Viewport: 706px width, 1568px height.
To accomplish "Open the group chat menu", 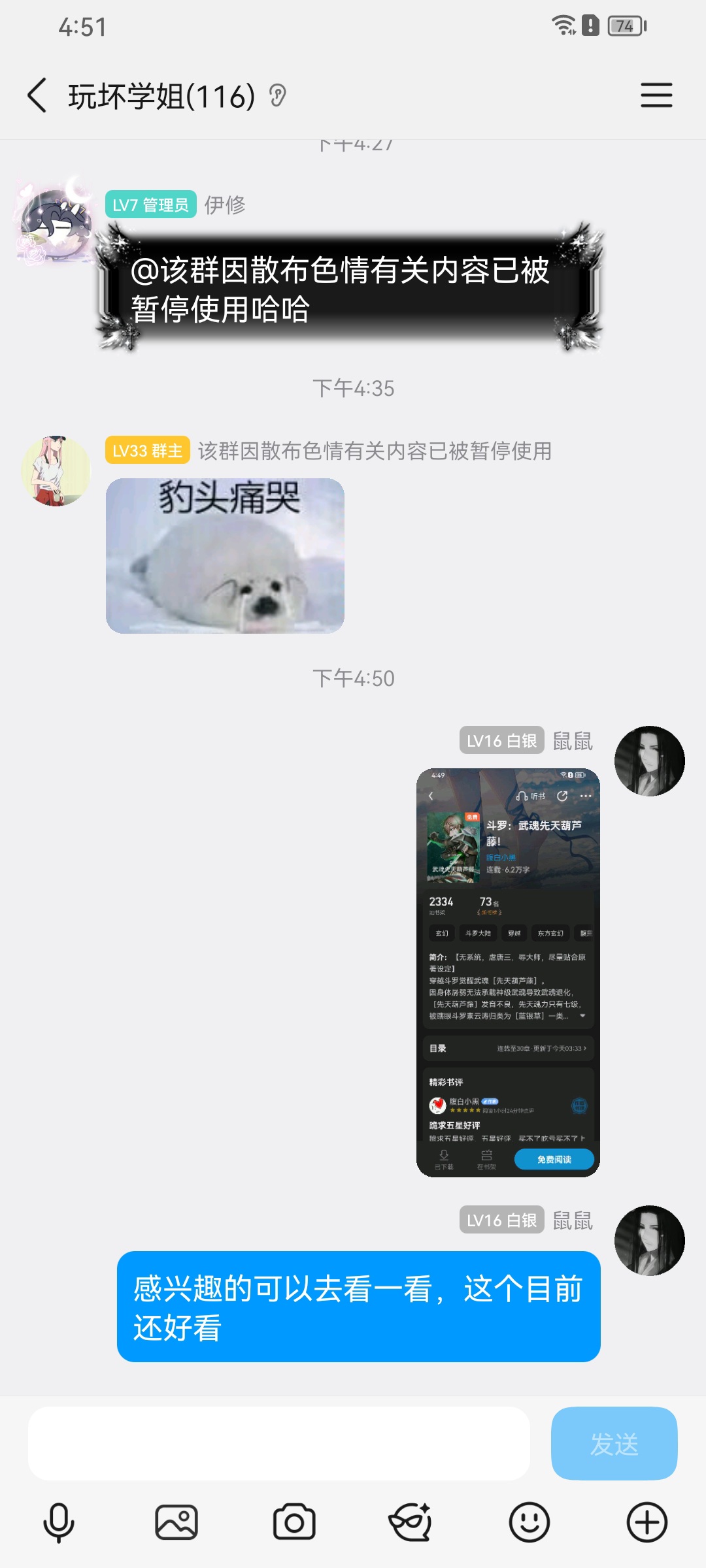I will [x=656, y=95].
